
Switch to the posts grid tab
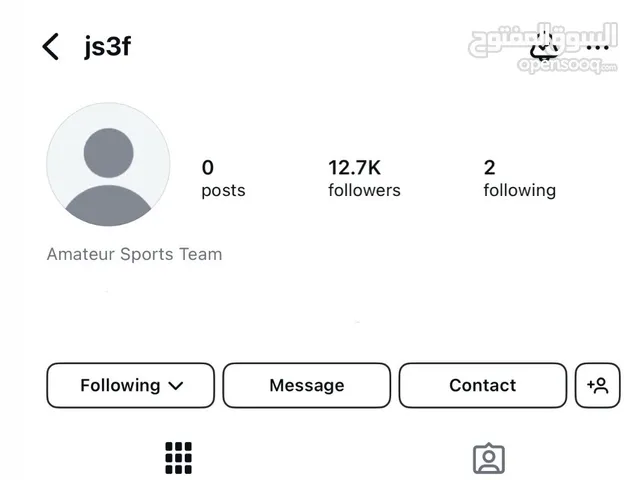[178, 458]
